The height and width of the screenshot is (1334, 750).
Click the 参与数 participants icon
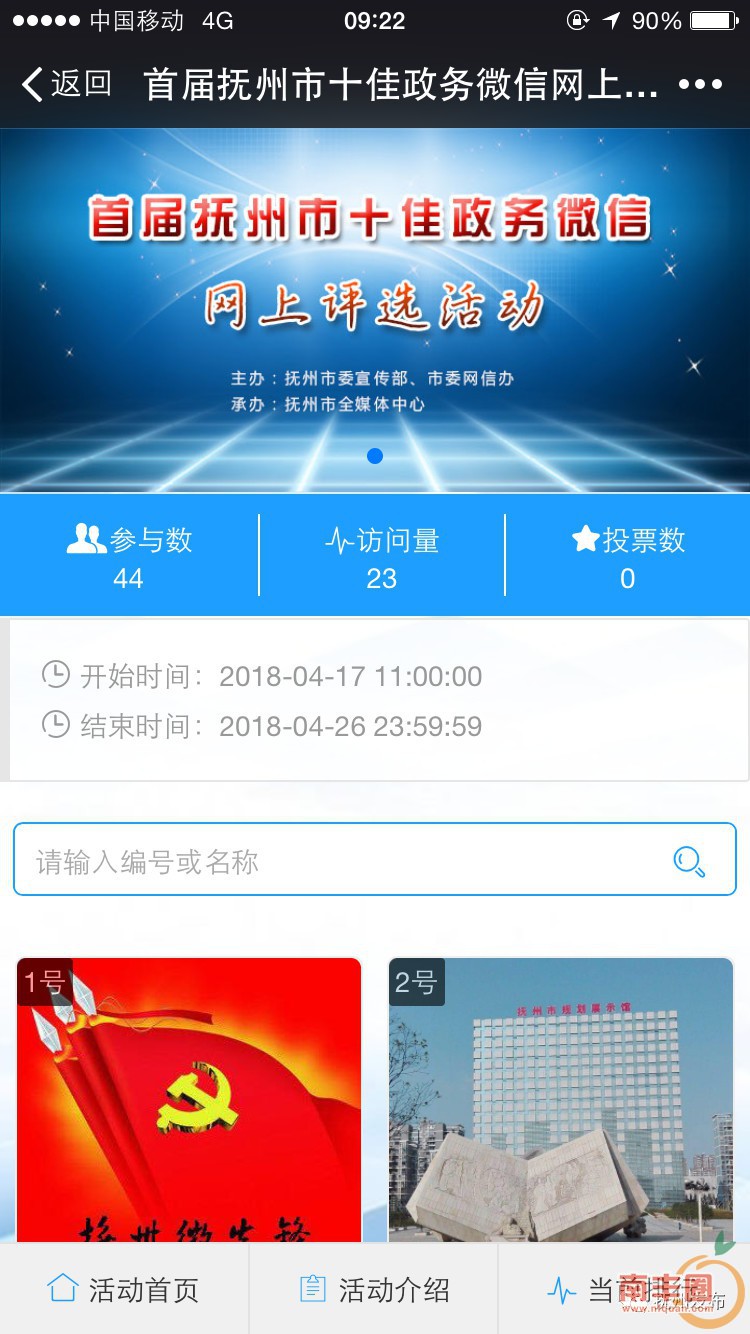(x=86, y=539)
